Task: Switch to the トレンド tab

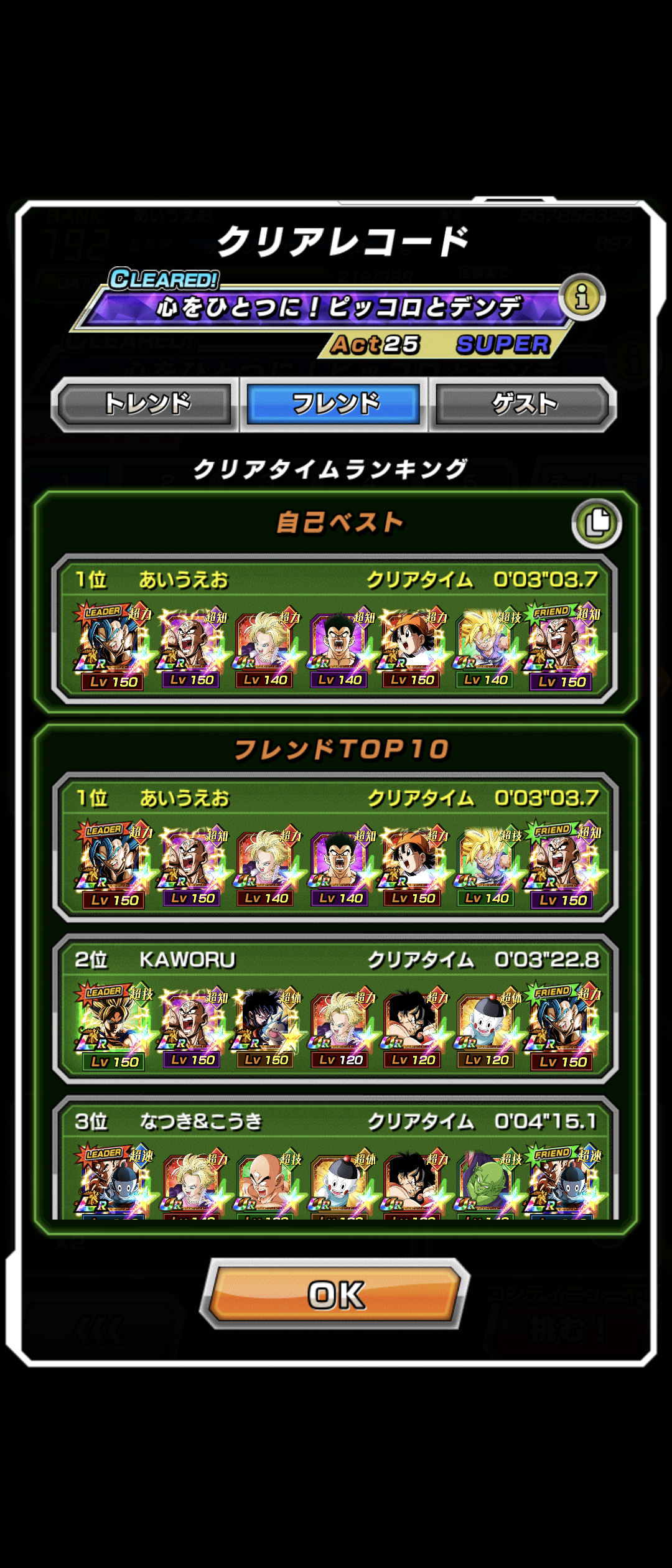Action: point(146,404)
